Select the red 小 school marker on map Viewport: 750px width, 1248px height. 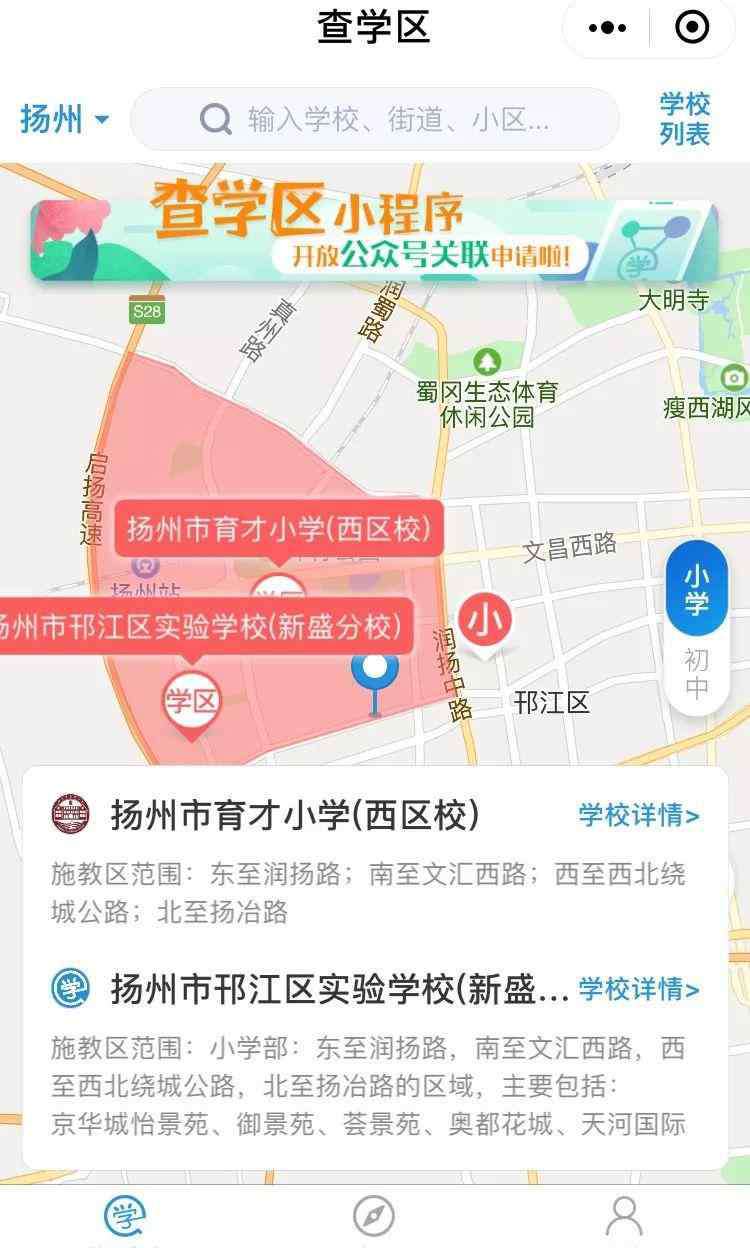pyautogui.click(x=486, y=621)
